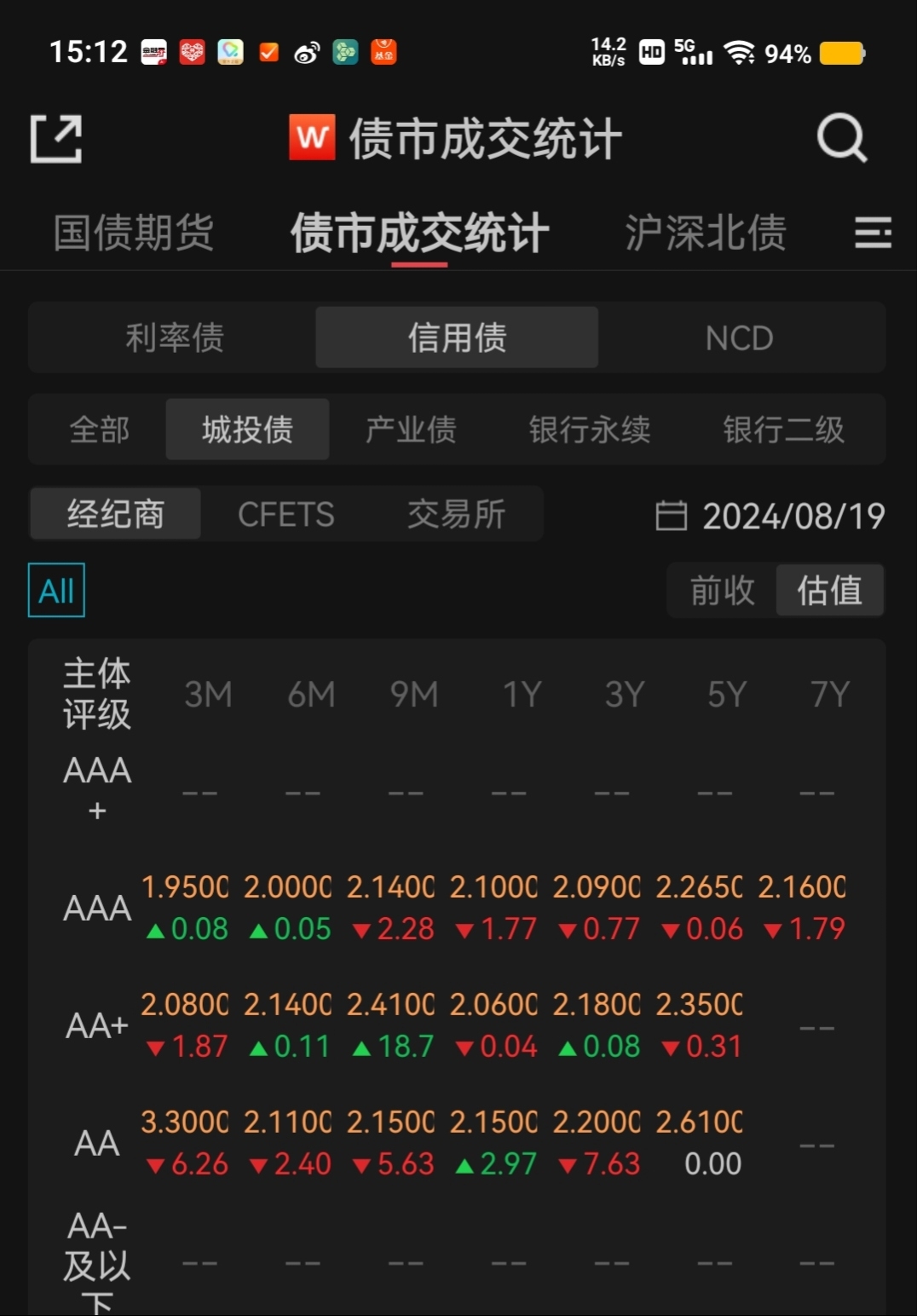Open the date 2024/08/19 picker
917x1316 pixels.
point(791,515)
